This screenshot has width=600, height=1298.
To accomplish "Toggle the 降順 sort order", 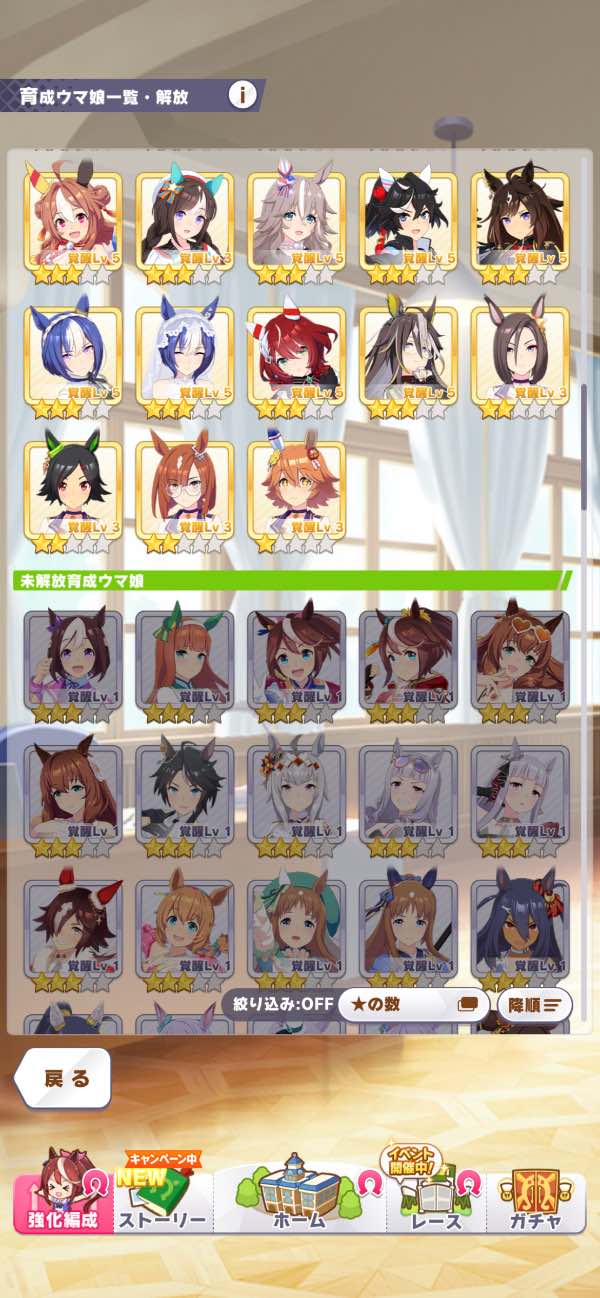I will point(534,1004).
